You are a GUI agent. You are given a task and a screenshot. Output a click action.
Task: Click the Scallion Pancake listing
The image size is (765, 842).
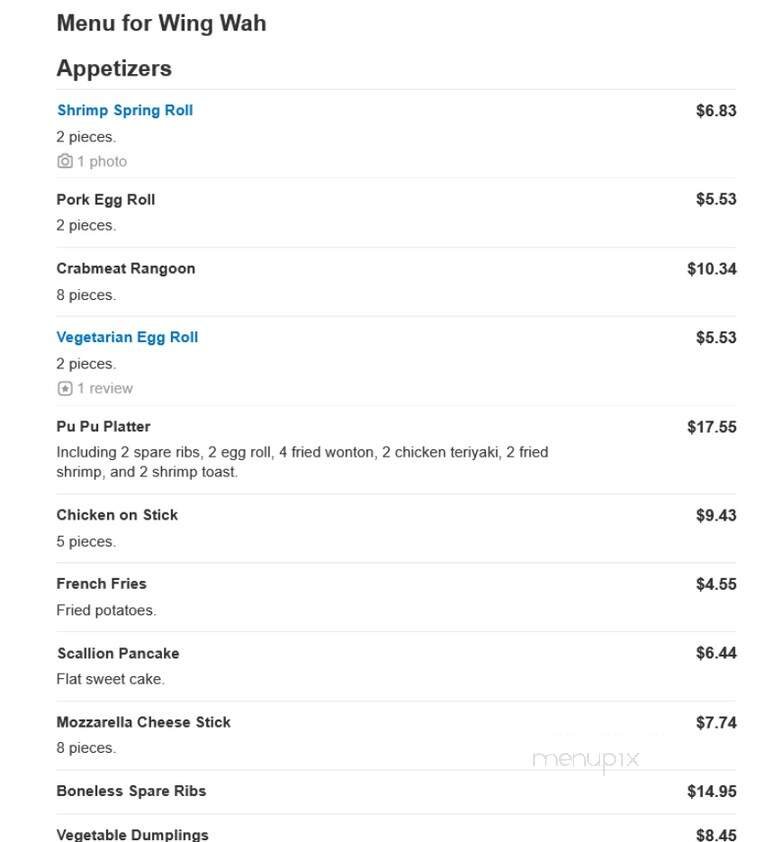point(118,653)
